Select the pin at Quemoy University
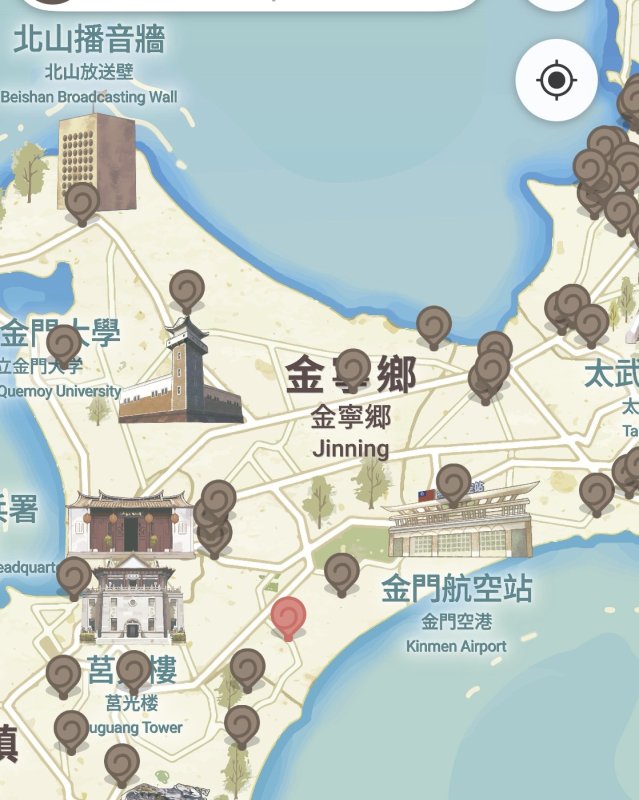 click(64, 345)
